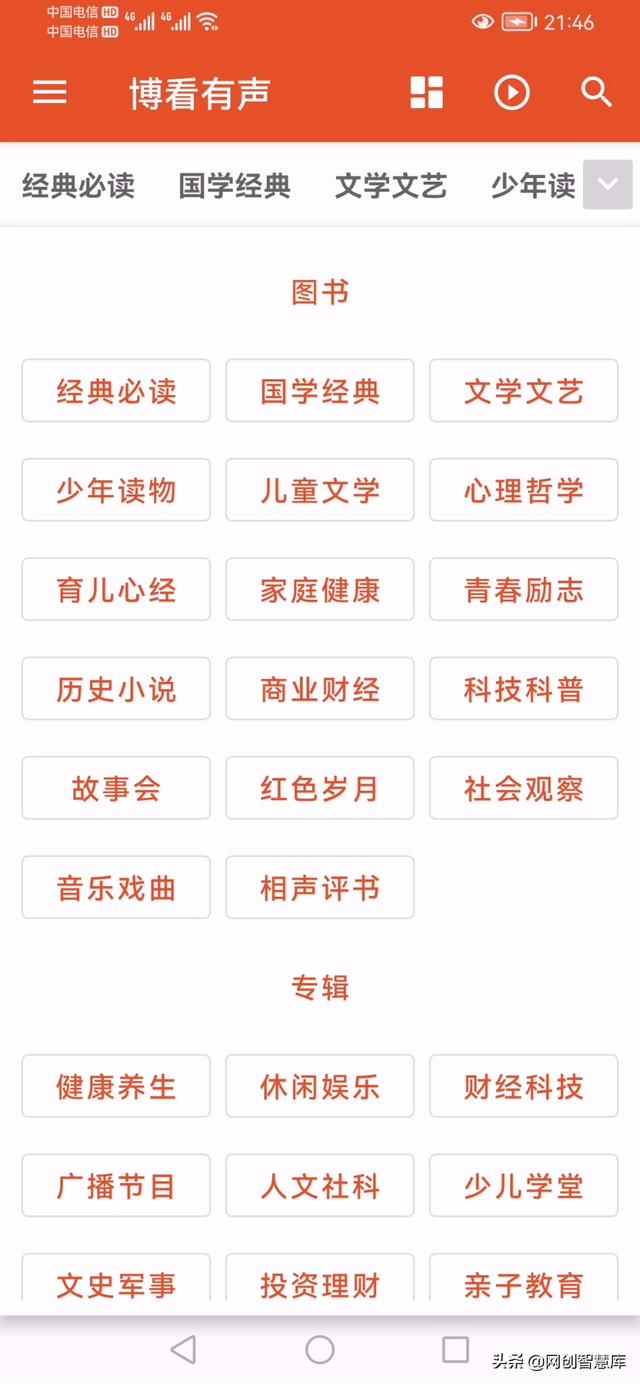
Task: Select the 经典必读 book category chip
Action: (x=116, y=391)
